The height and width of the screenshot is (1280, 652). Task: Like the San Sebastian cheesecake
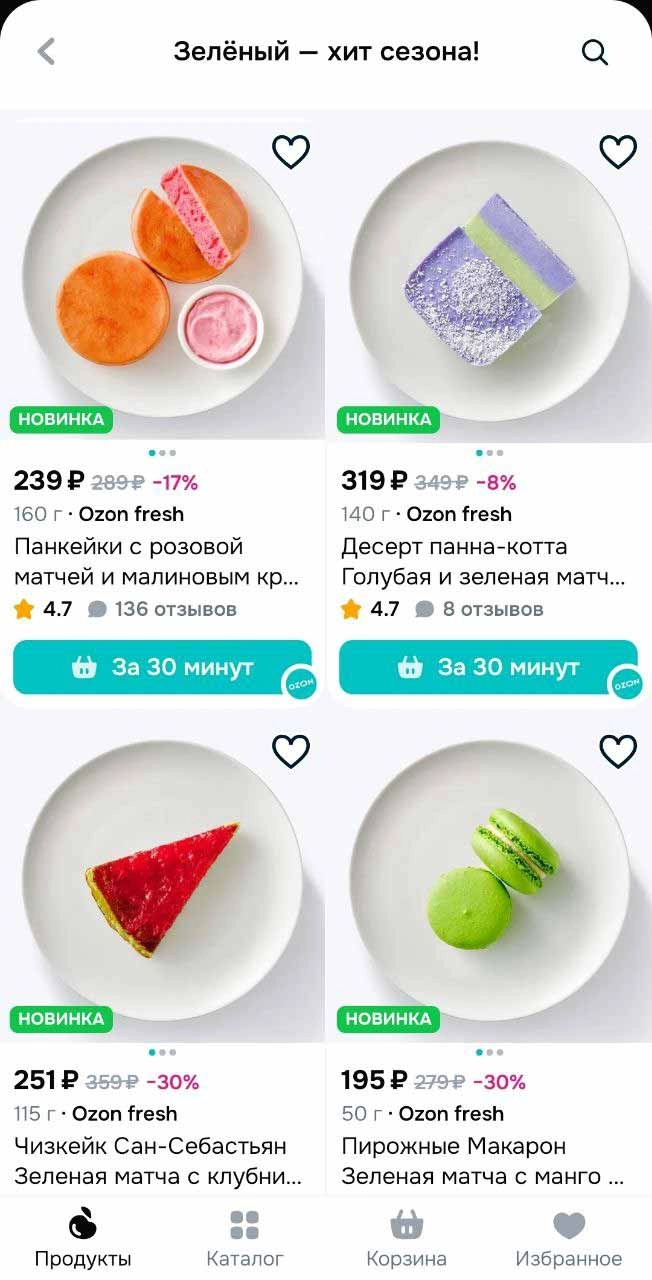291,751
